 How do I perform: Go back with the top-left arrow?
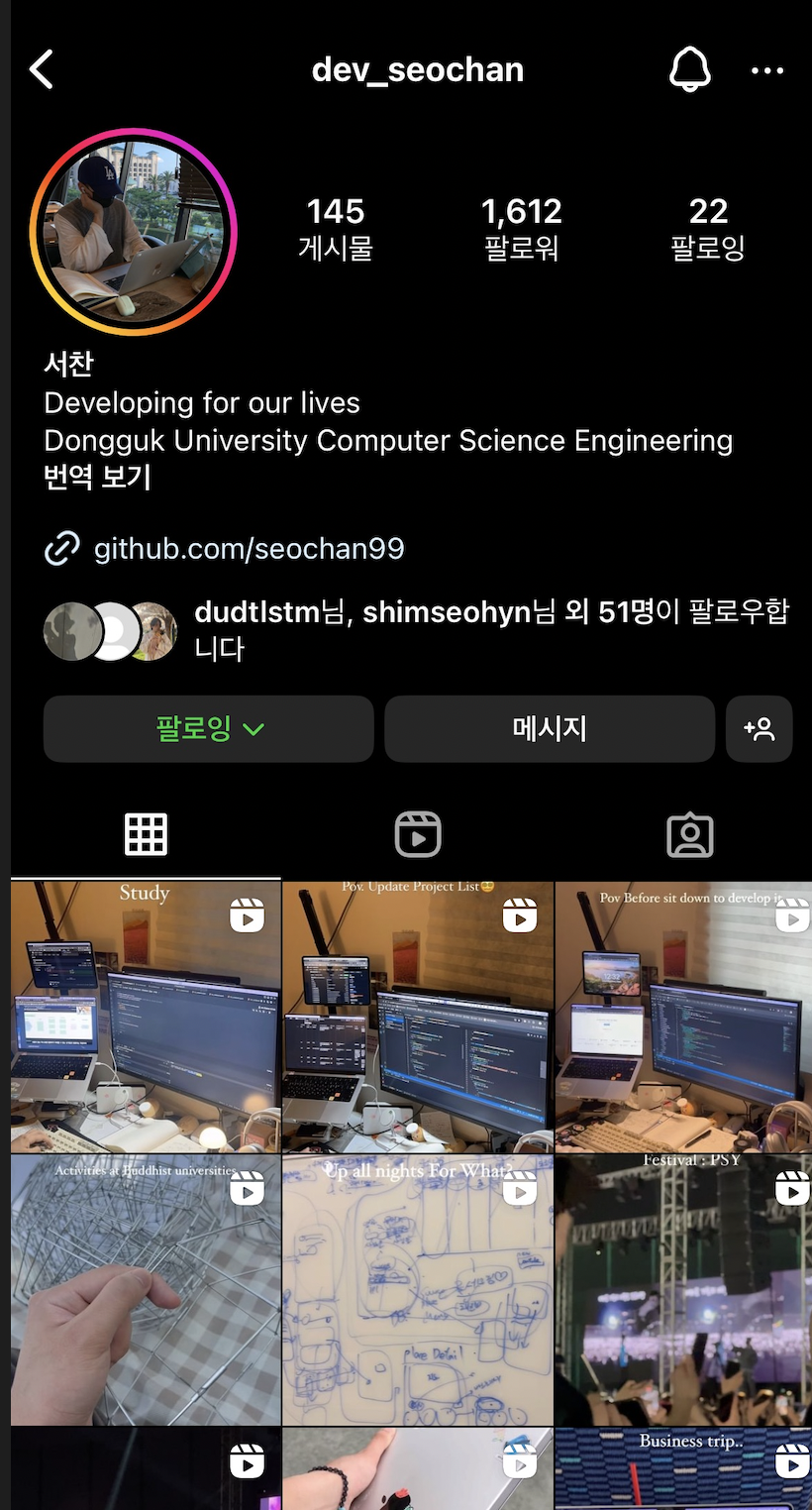pos(42,70)
